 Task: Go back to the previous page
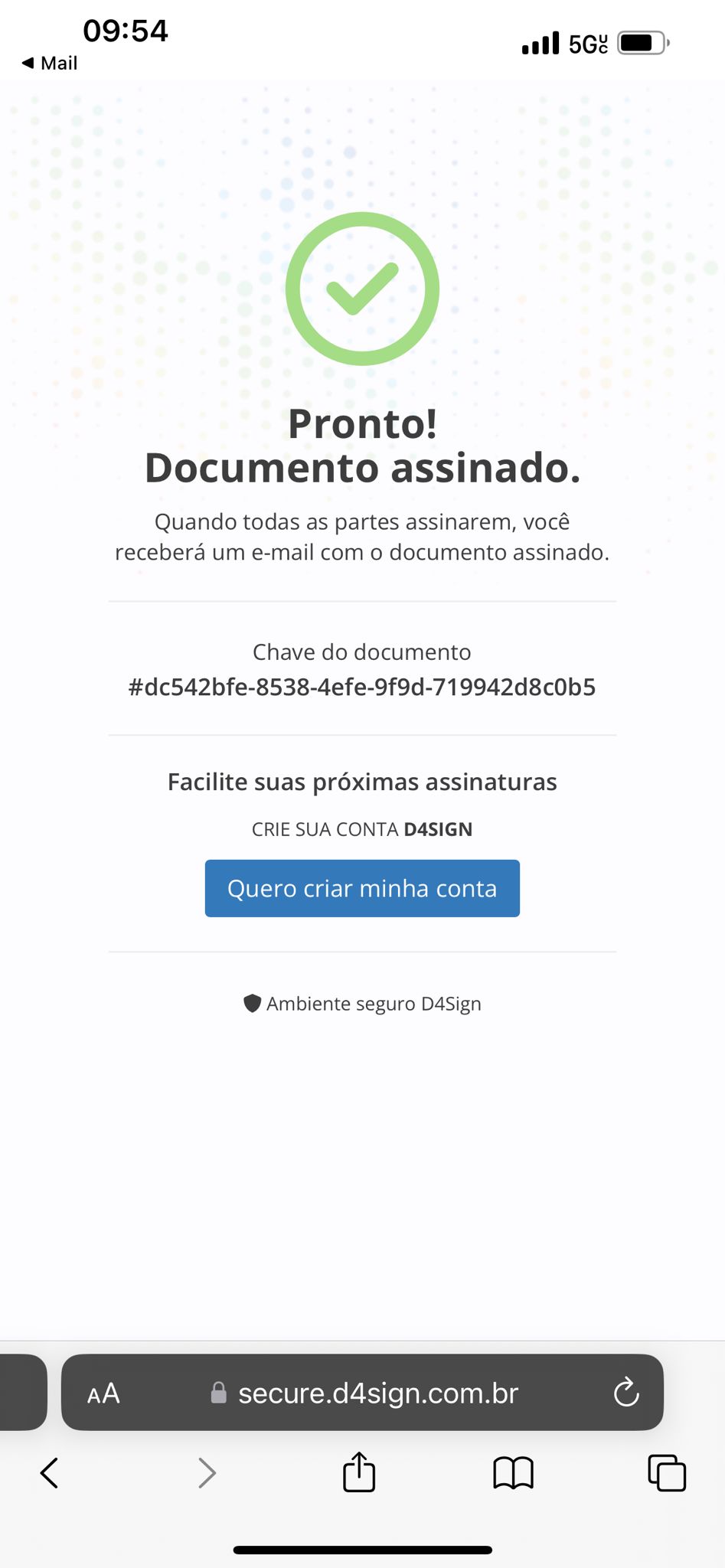pyautogui.click(x=50, y=1472)
